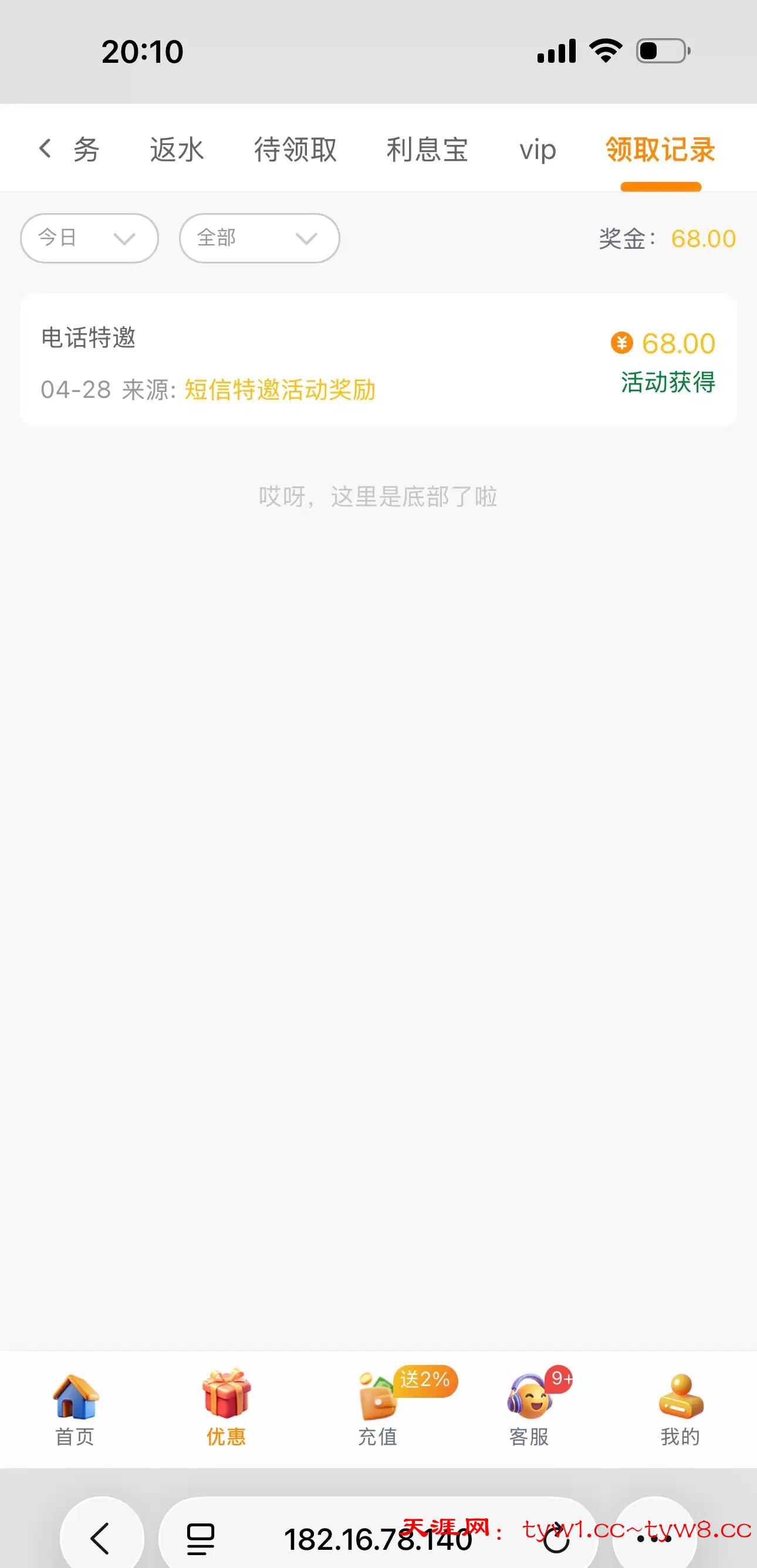The width and height of the screenshot is (757, 1568).
Task: Go back using the top arrow
Action: (x=45, y=148)
